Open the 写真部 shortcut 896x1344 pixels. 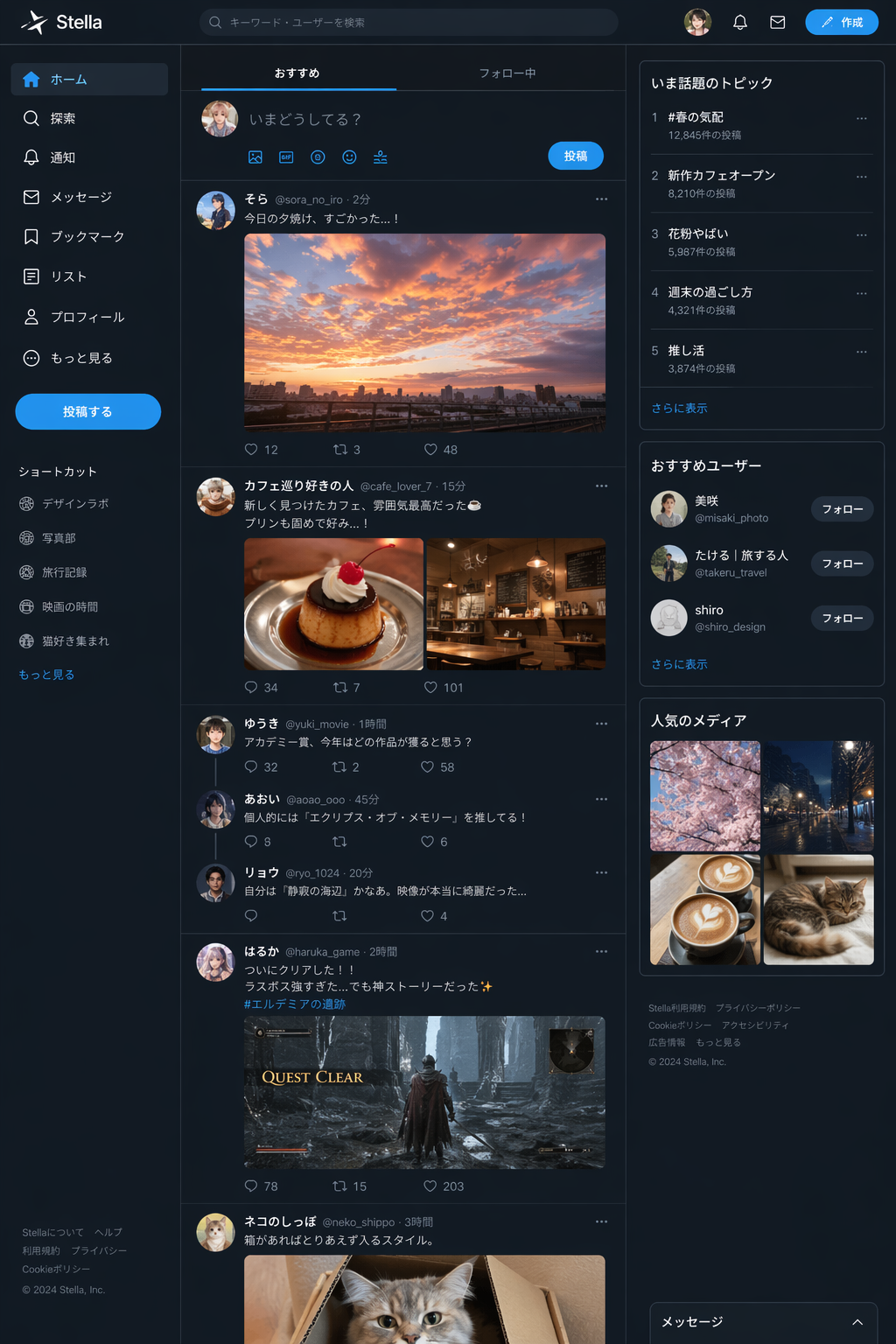coord(59,538)
